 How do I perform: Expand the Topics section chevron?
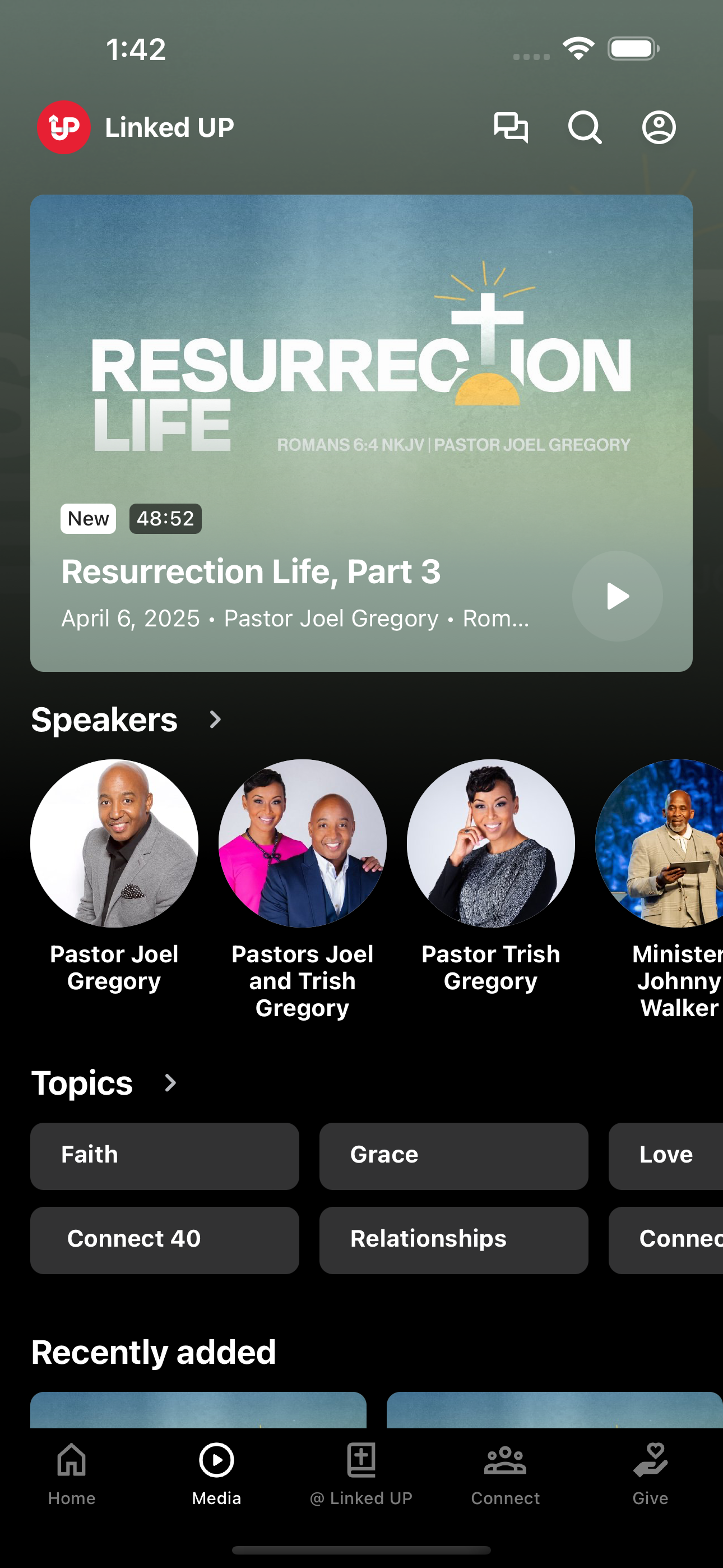(x=170, y=1083)
